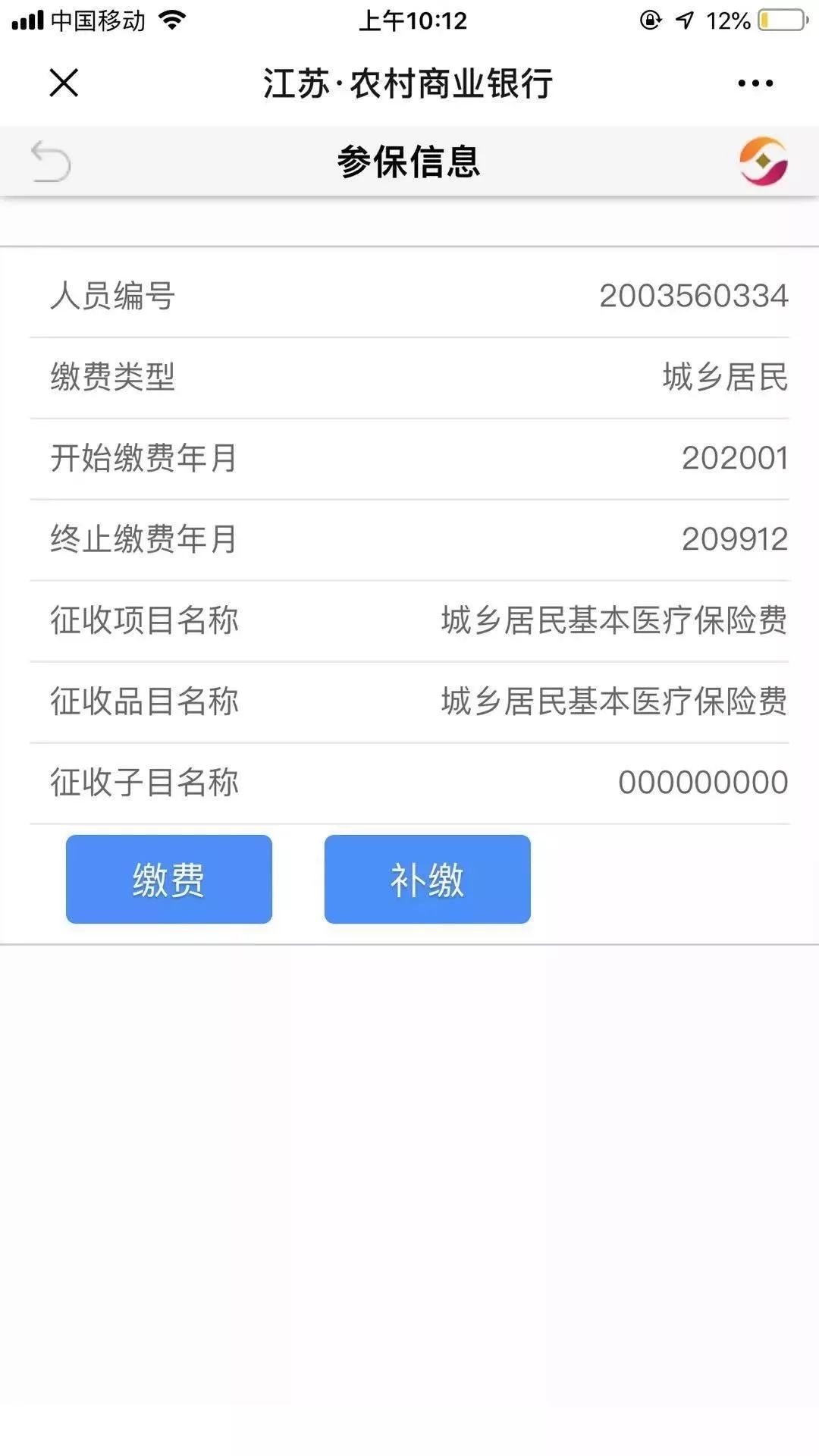819x1456 pixels.
Task: Tap the 参保信息 title bar
Action: (x=409, y=162)
